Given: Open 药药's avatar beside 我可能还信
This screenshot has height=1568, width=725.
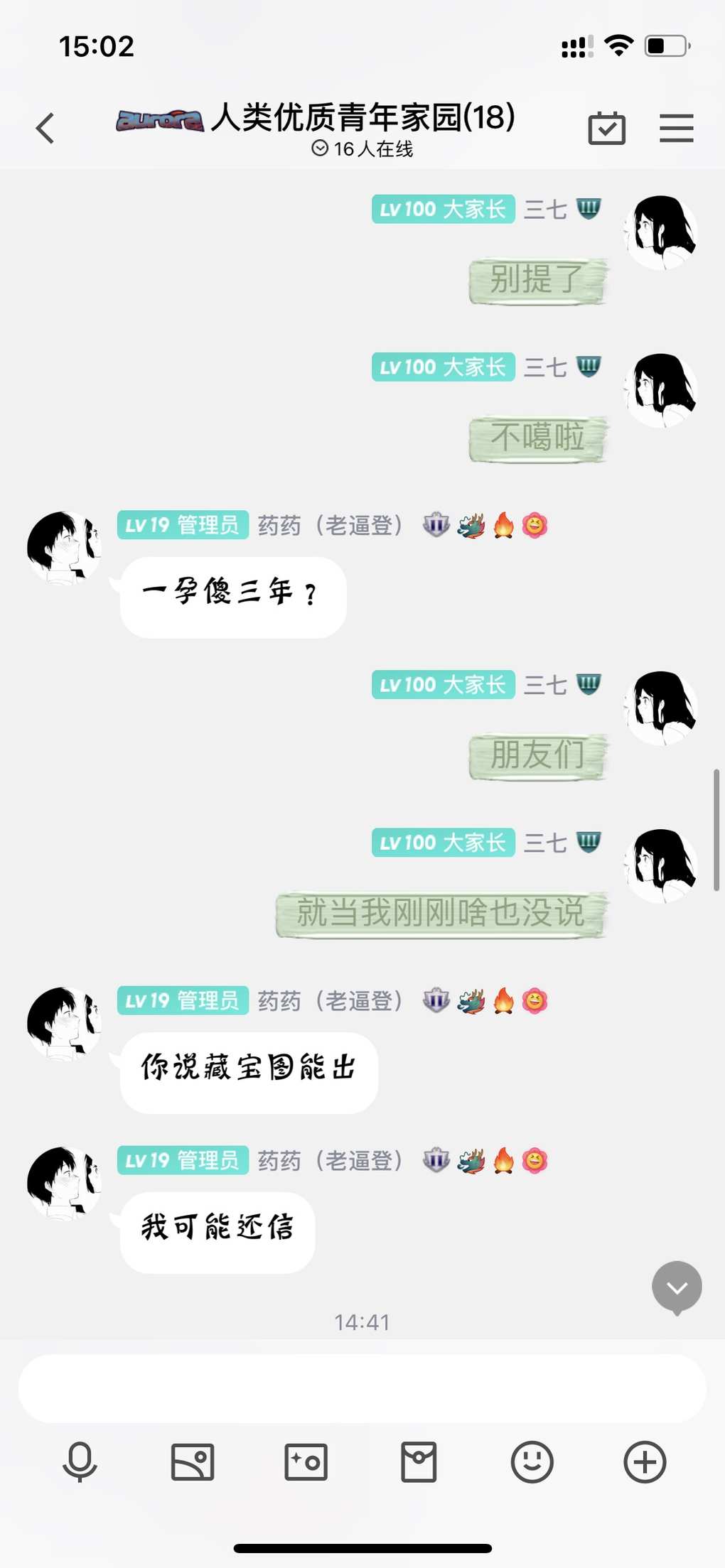Looking at the screenshot, I should click(64, 1183).
